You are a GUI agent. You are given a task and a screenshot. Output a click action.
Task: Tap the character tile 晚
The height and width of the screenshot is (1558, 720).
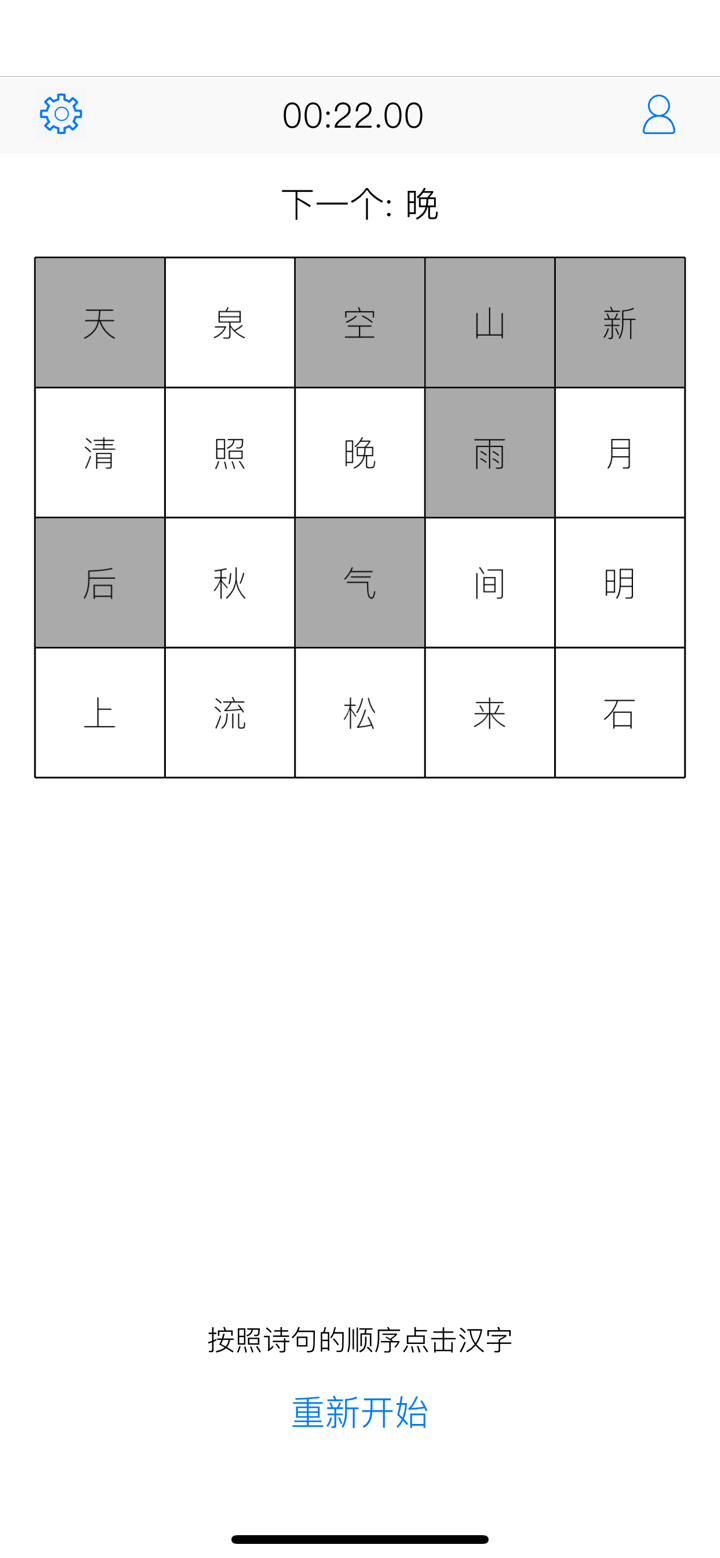pyautogui.click(x=359, y=452)
